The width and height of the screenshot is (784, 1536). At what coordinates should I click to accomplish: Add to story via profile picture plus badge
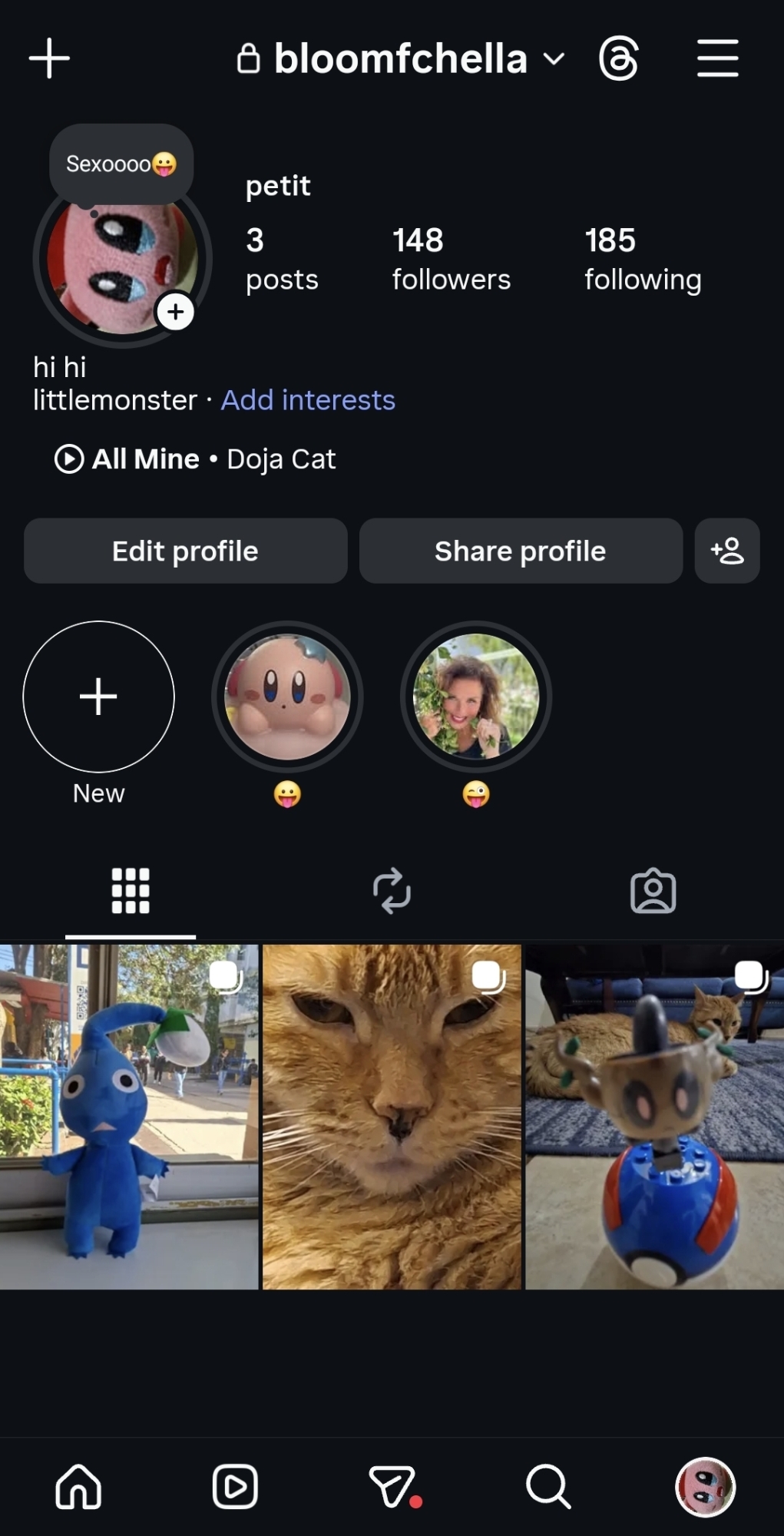pos(176,312)
